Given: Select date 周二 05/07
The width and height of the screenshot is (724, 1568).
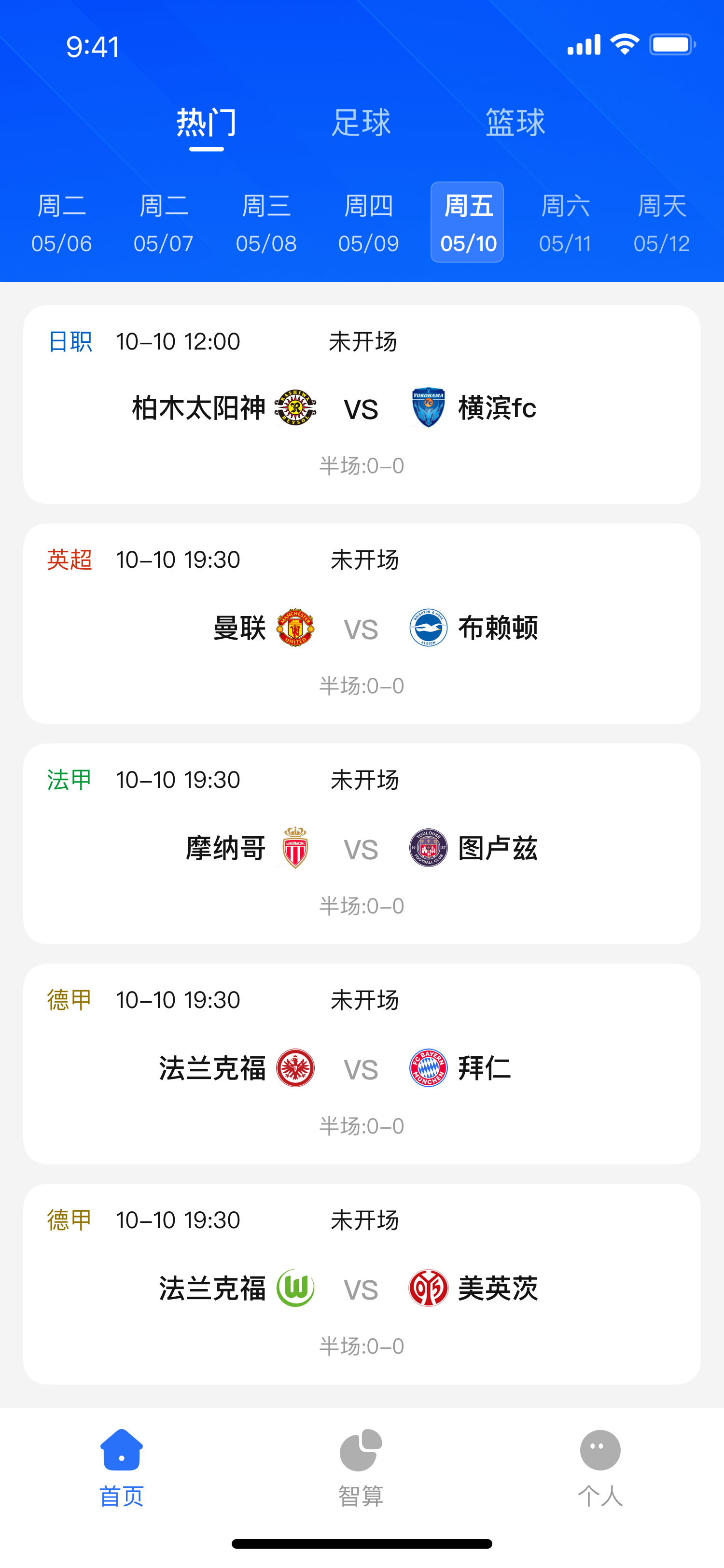Looking at the screenshot, I should pos(164,224).
